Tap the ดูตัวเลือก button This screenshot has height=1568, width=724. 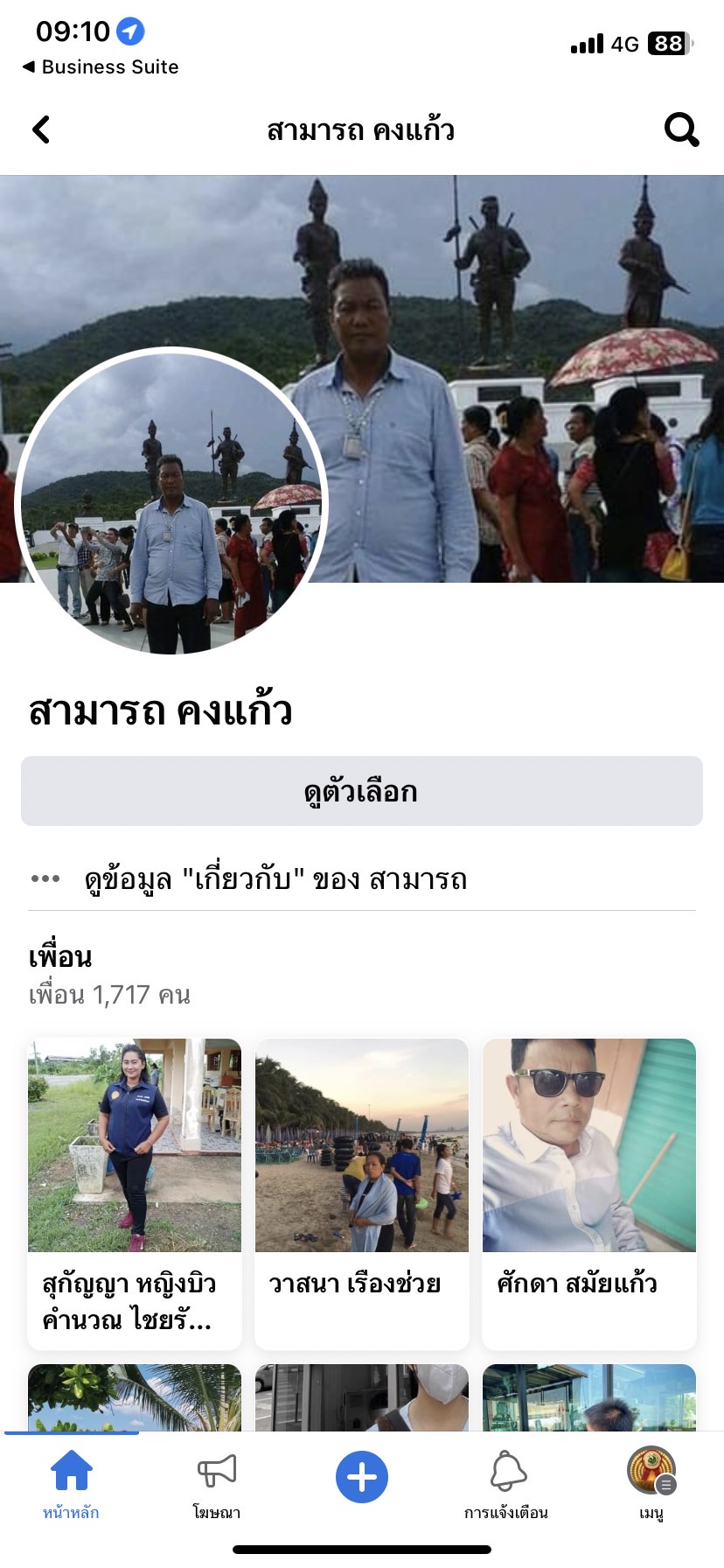click(x=362, y=791)
